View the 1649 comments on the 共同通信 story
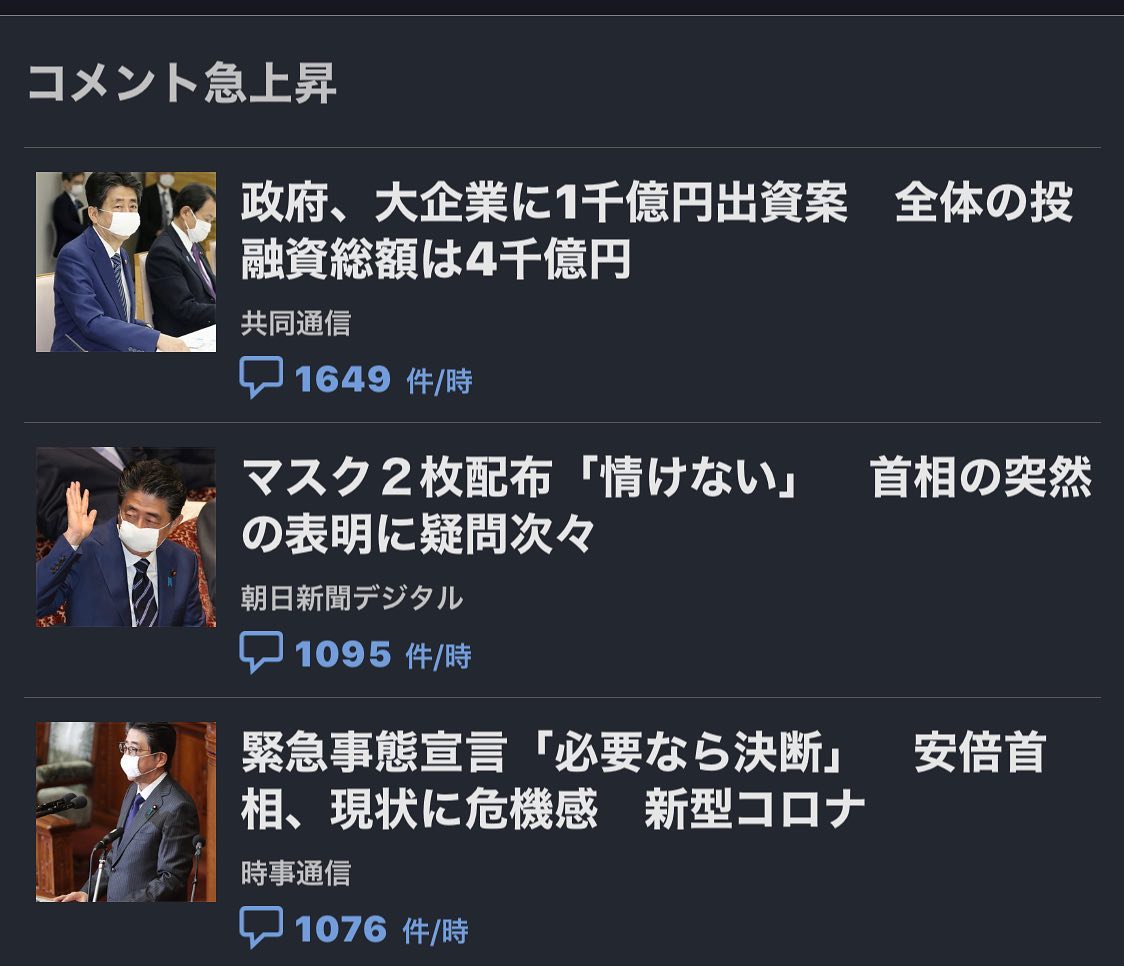 point(355,379)
